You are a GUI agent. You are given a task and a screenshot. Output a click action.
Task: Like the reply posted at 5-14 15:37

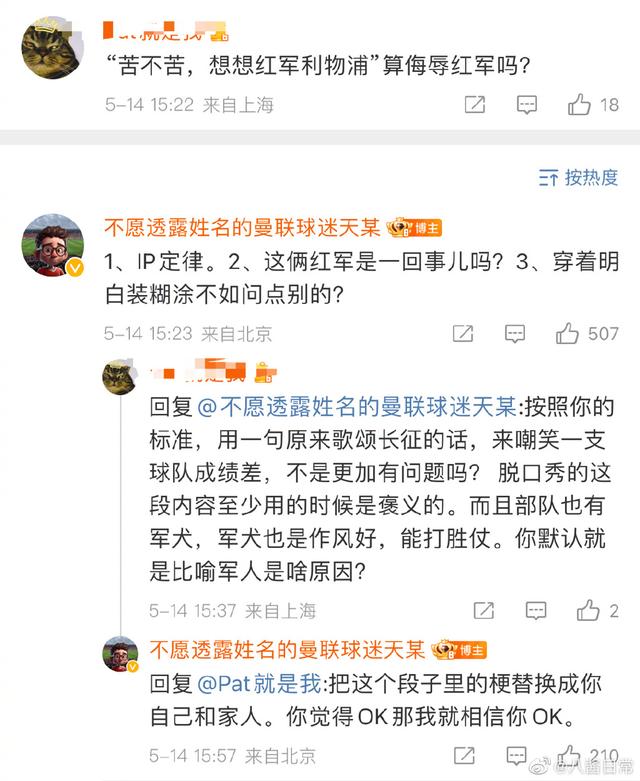click(x=590, y=609)
